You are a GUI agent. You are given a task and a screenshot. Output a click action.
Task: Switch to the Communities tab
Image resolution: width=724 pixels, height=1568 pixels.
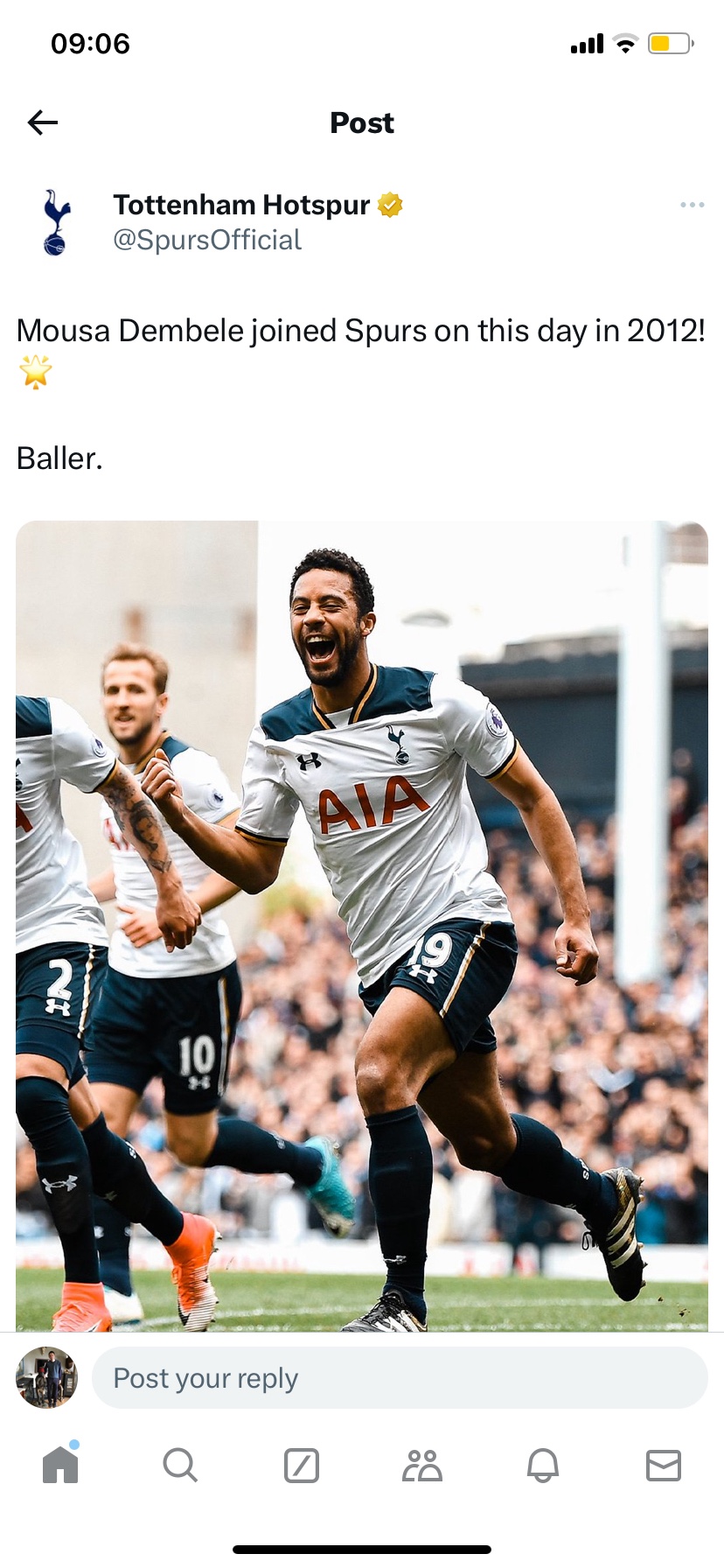tap(422, 1465)
